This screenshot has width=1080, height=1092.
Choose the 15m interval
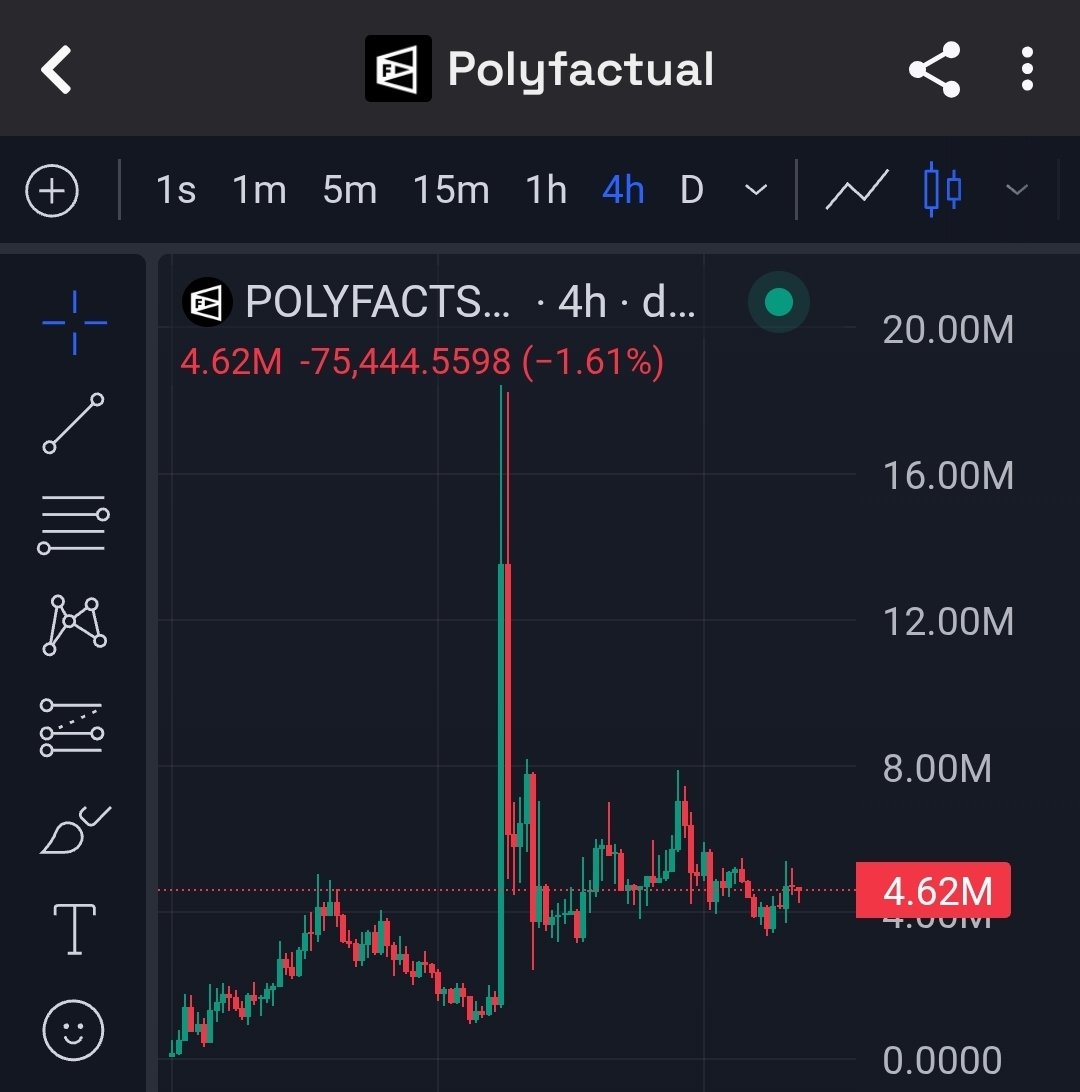pos(451,190)
